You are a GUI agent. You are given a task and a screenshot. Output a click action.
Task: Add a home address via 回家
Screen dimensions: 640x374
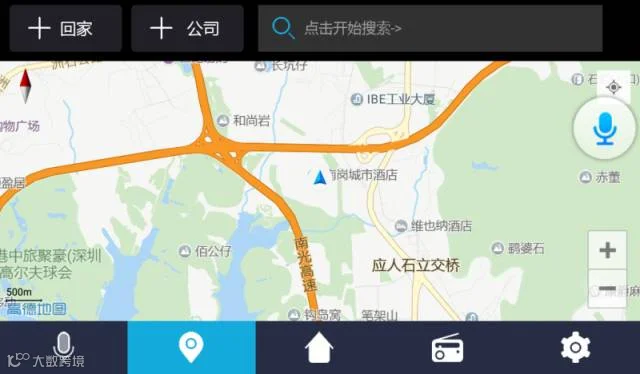(65, 29)
